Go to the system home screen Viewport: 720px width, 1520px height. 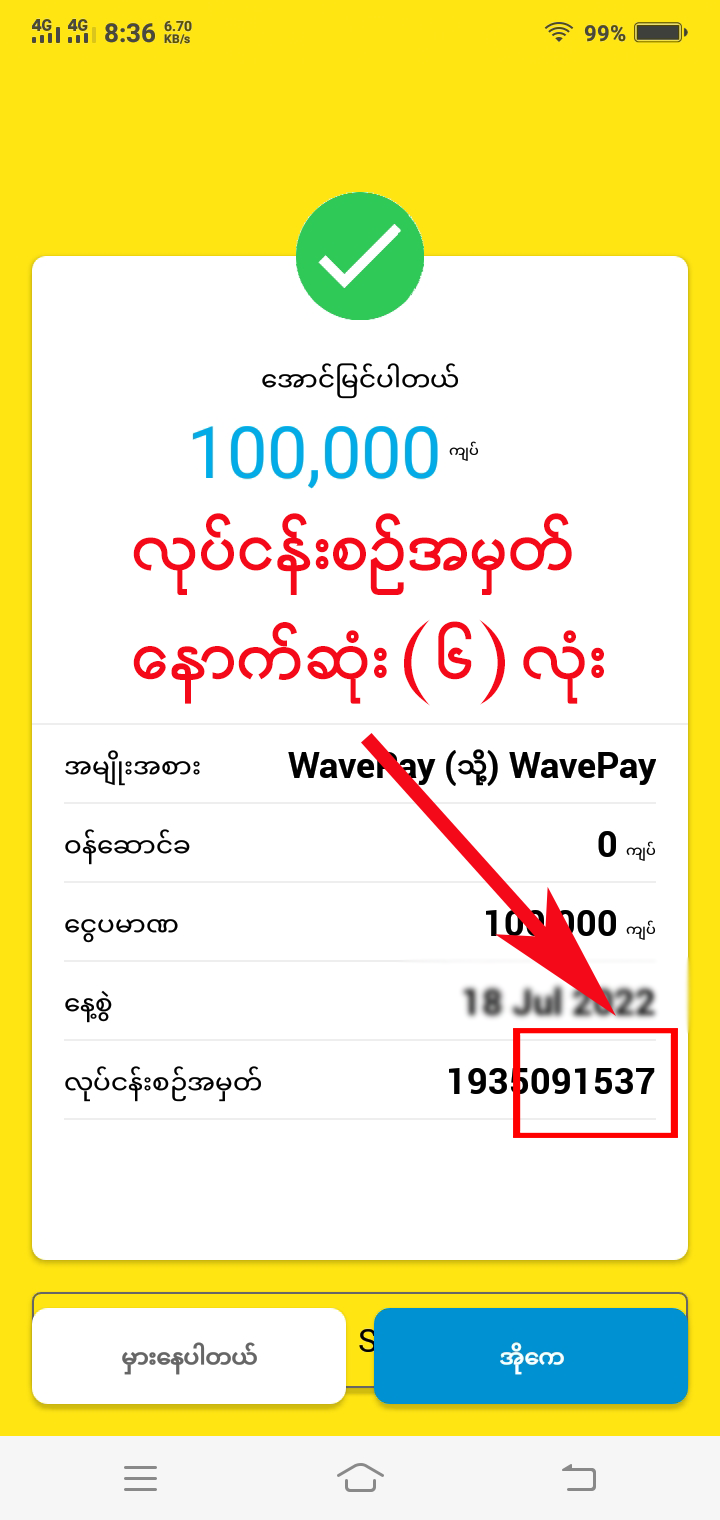coord(360,1477)
